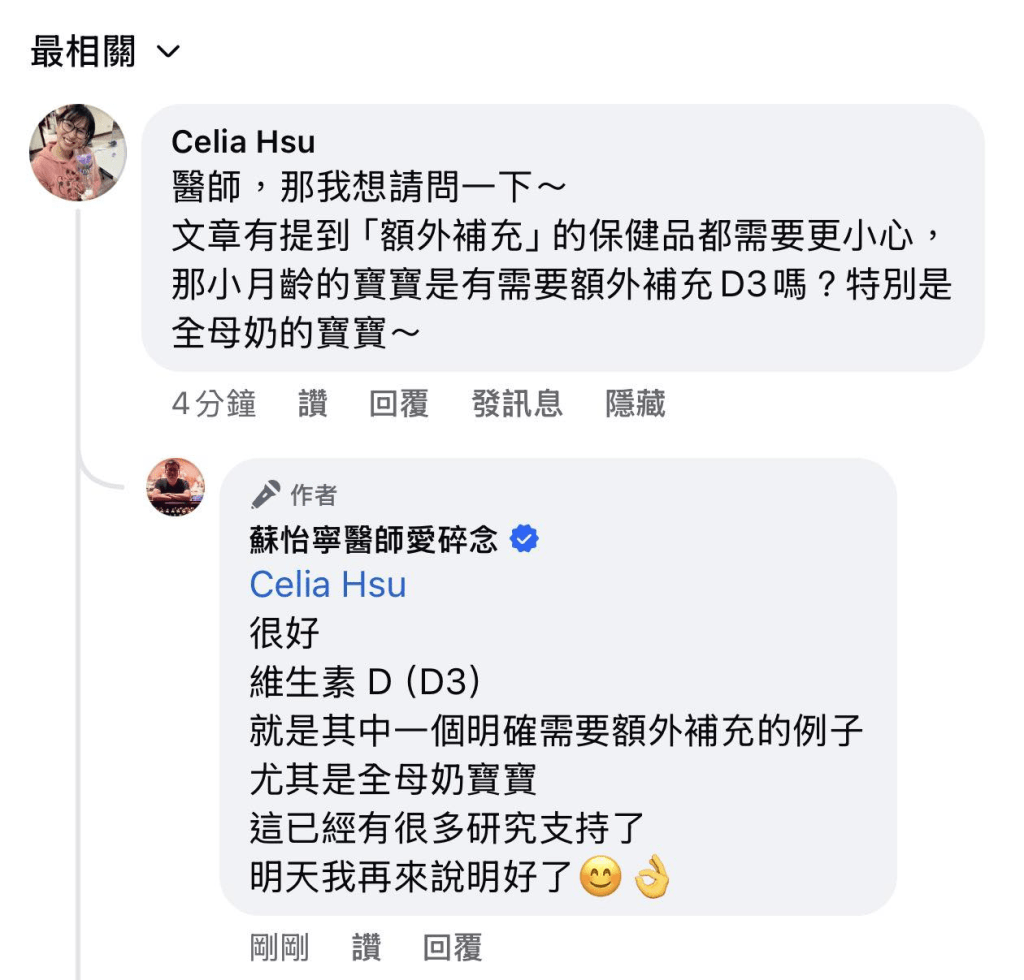Open 蘇怡寧醫師愛碎念 profile avatar

pos(176,487)
